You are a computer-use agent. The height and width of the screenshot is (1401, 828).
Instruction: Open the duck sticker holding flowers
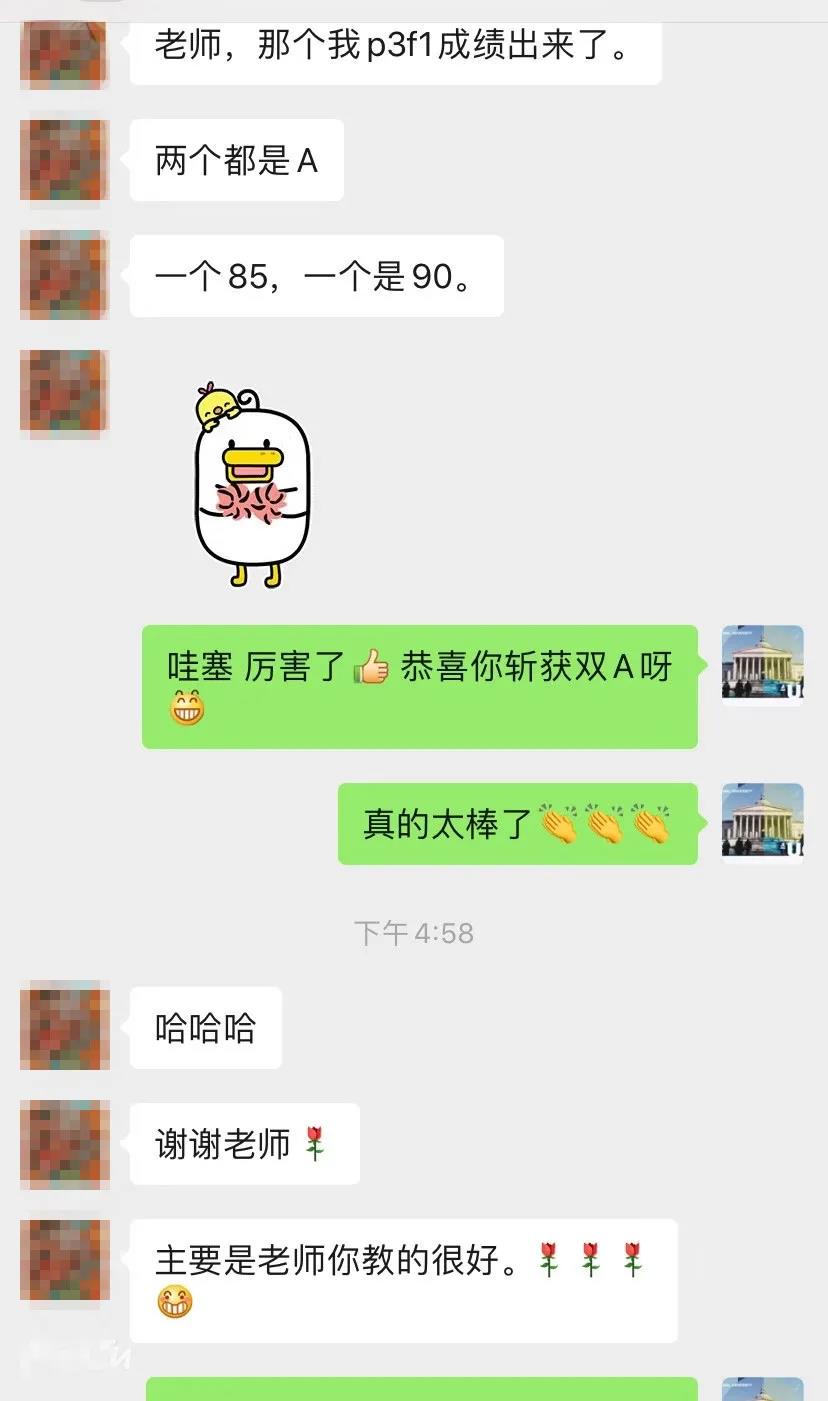tap(251, 486)
